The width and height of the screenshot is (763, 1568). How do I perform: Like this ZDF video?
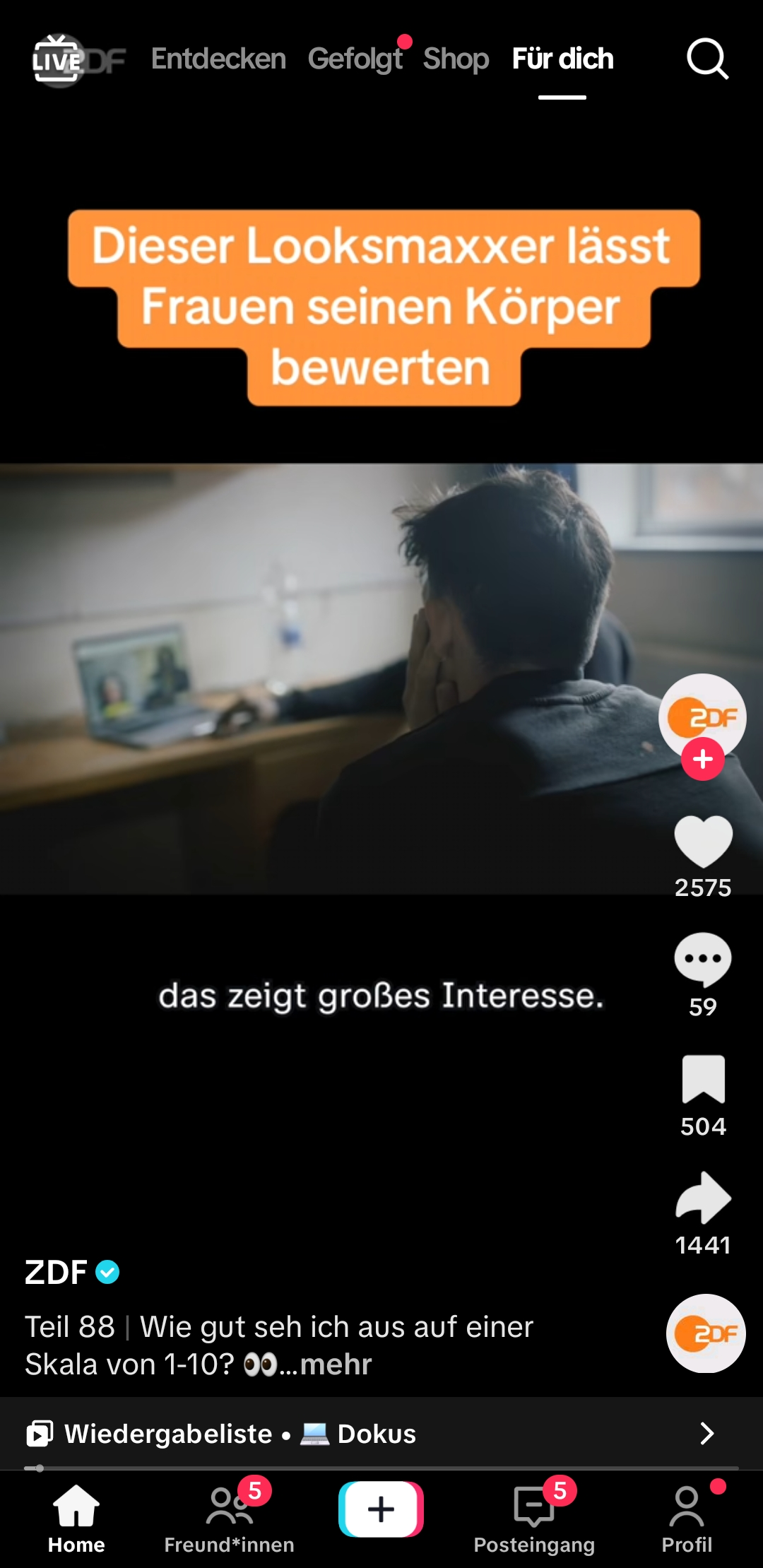(703, 841)
